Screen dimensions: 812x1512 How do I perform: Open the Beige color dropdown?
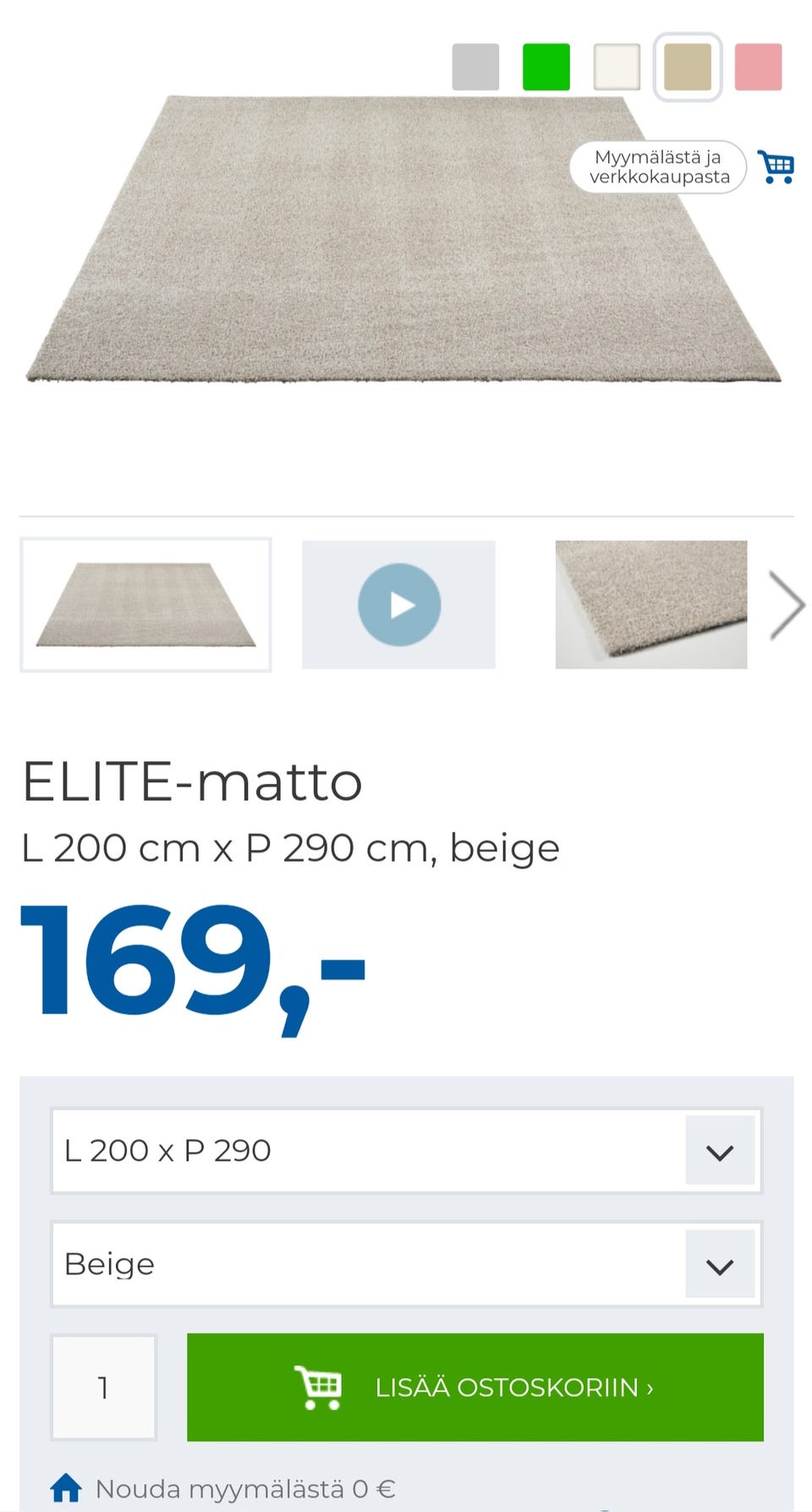pyautogui.click(x=406, y=1264)
